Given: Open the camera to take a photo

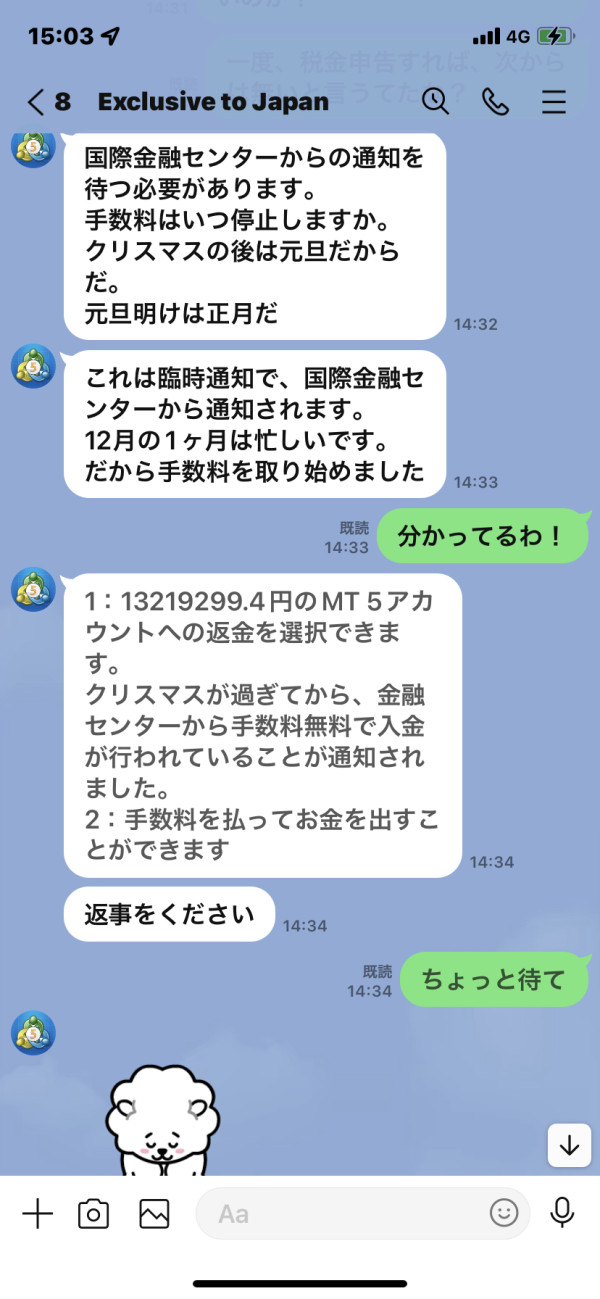Looking at the screenshot, I should [94, 1214].
